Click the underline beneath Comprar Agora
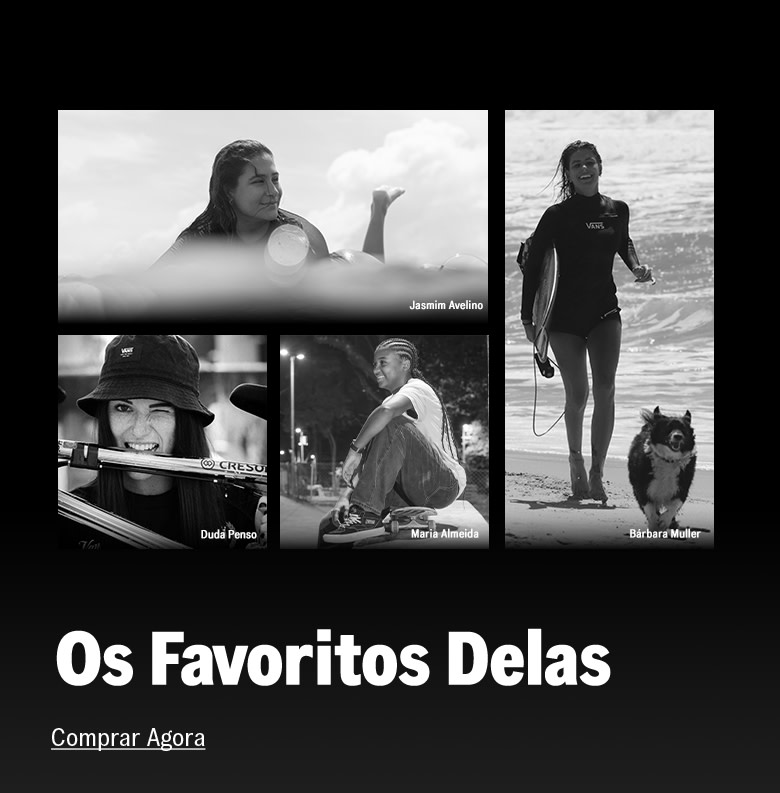The image size is (780, 793). point(128,749)
